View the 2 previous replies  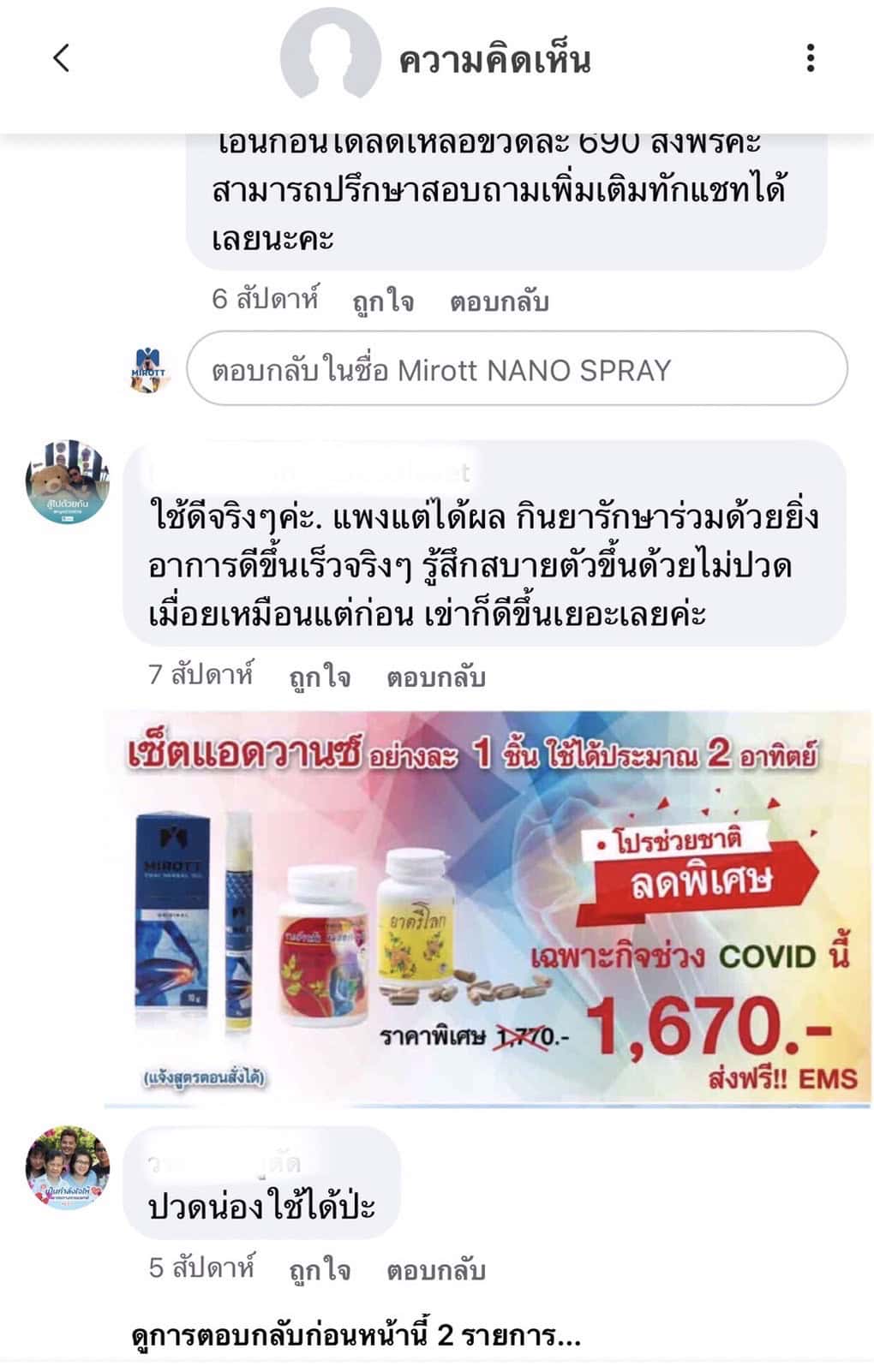(x=356, y=1335)
